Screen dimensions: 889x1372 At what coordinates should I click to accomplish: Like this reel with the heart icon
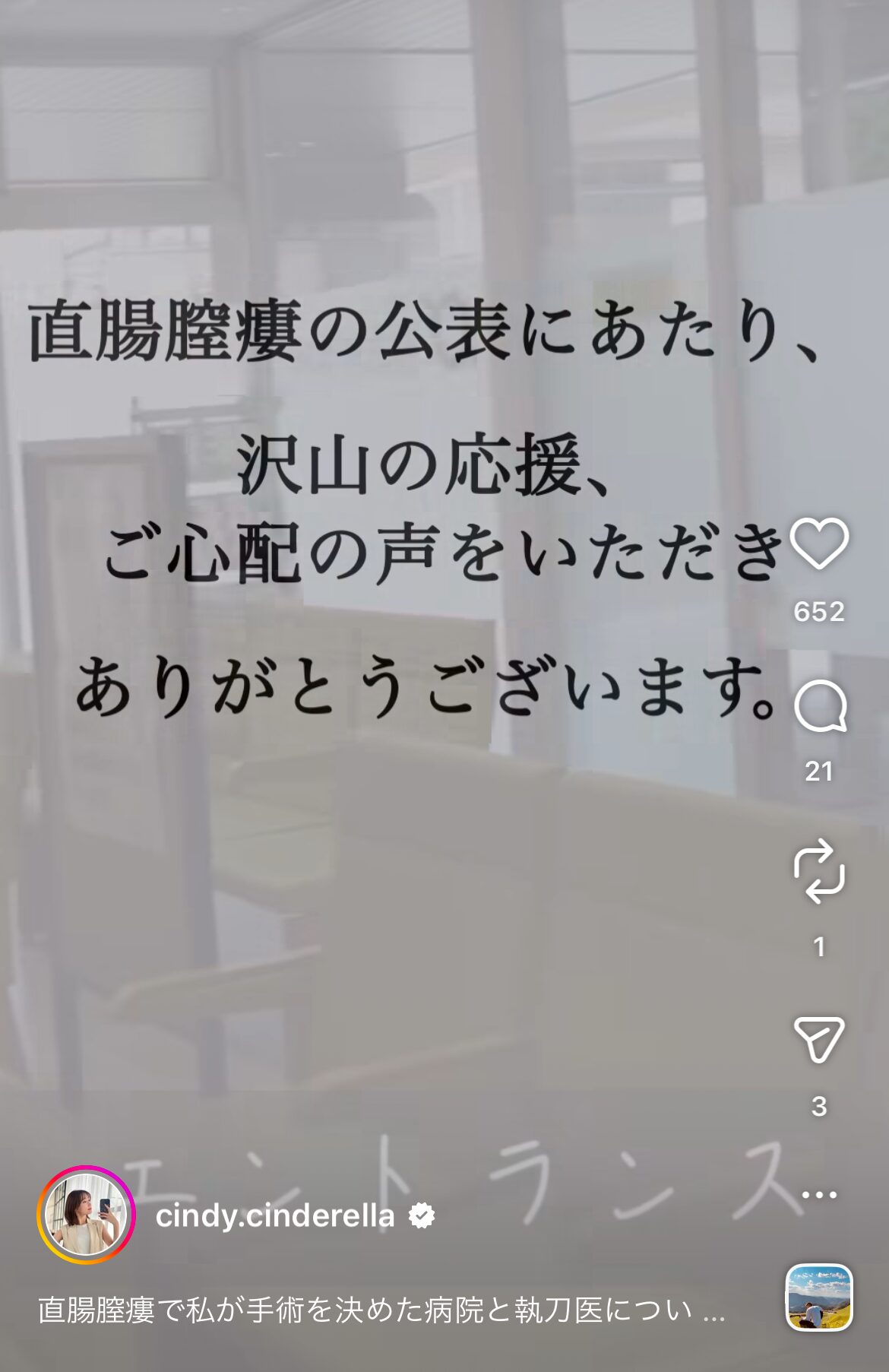click(818, 543)
